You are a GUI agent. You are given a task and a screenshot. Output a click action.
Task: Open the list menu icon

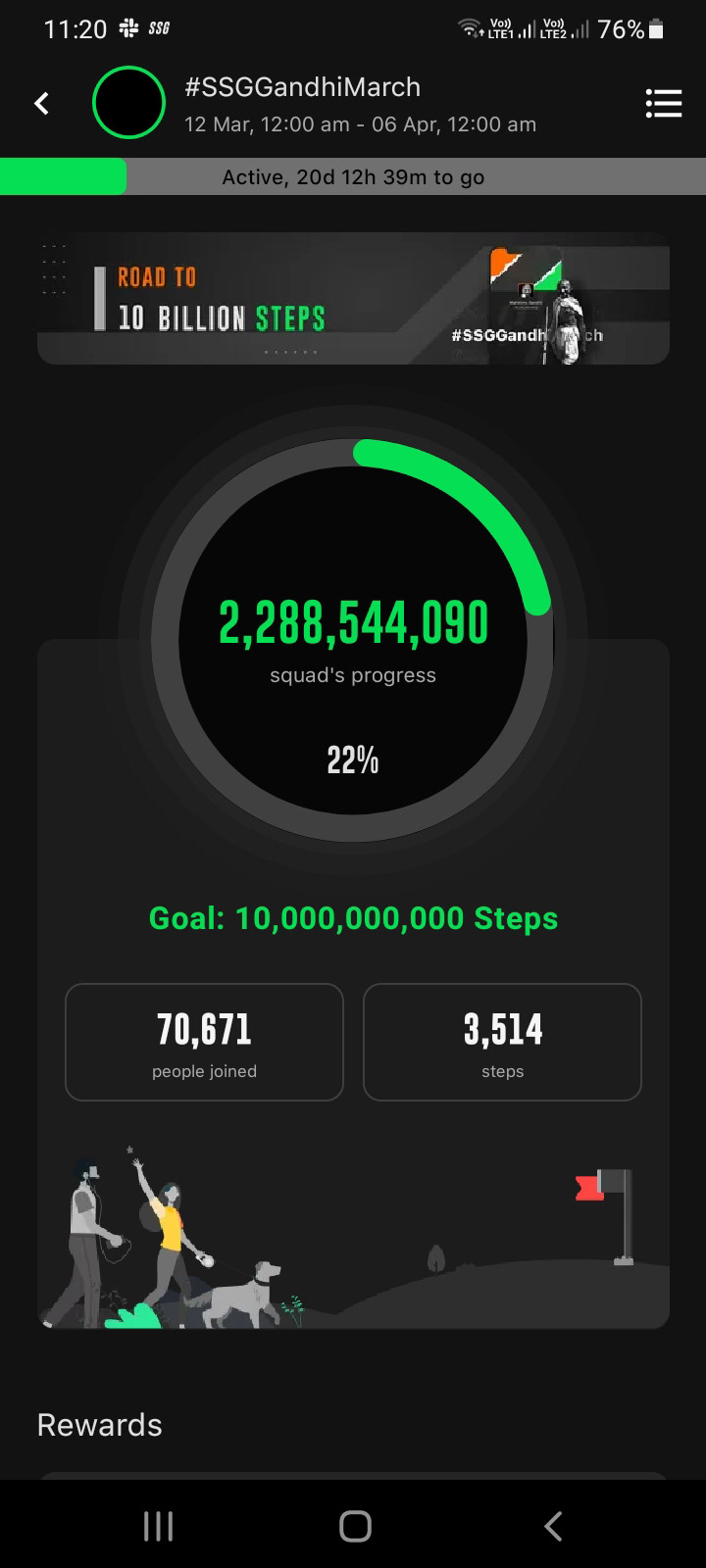[664, 103]
